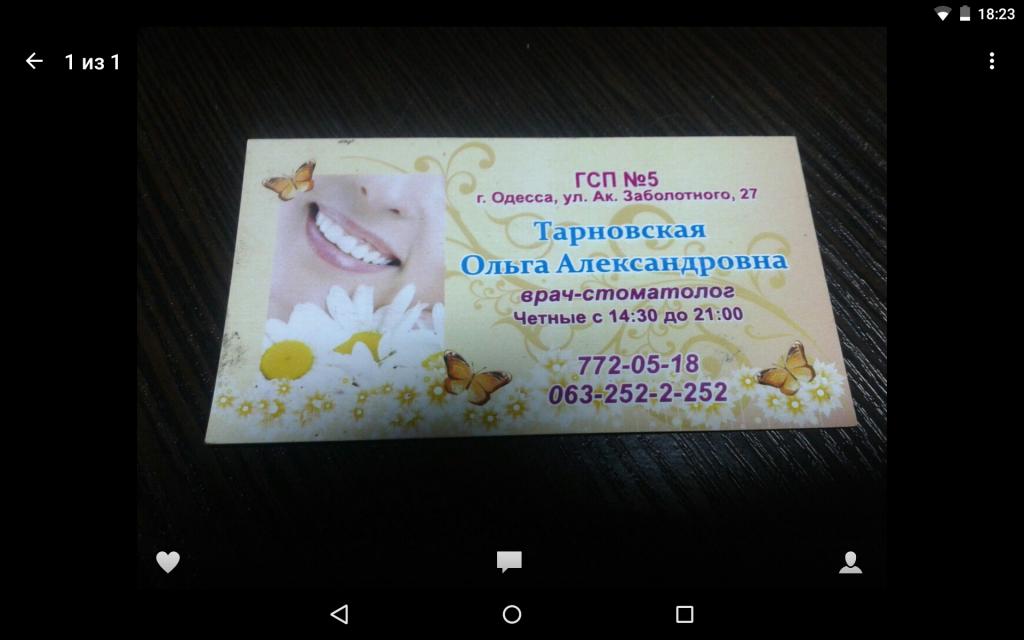Open the person tag icon
1024x640 pixels.
click(x=850, y=562)
